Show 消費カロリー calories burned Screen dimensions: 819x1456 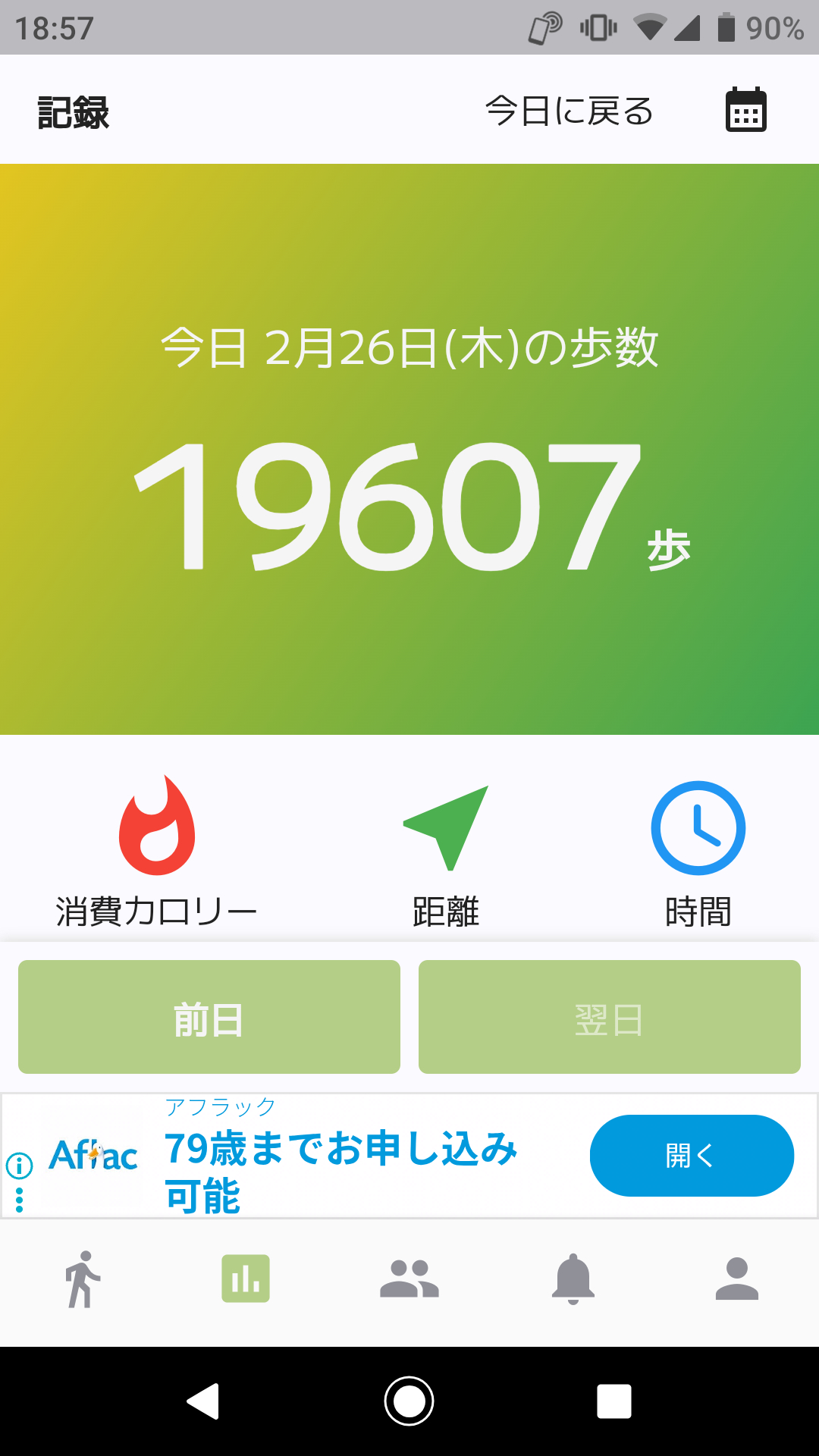point(157,851)
